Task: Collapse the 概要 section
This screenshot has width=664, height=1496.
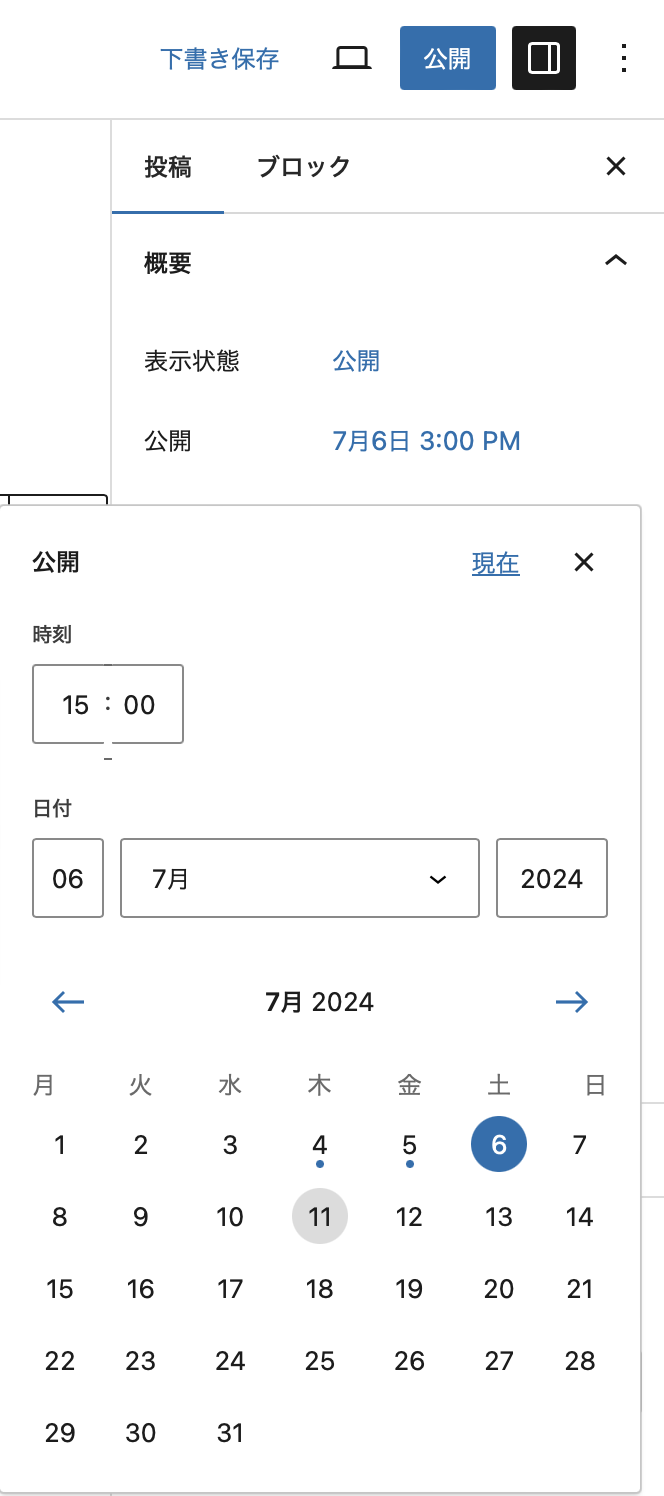Action: (x=615, y=262)
